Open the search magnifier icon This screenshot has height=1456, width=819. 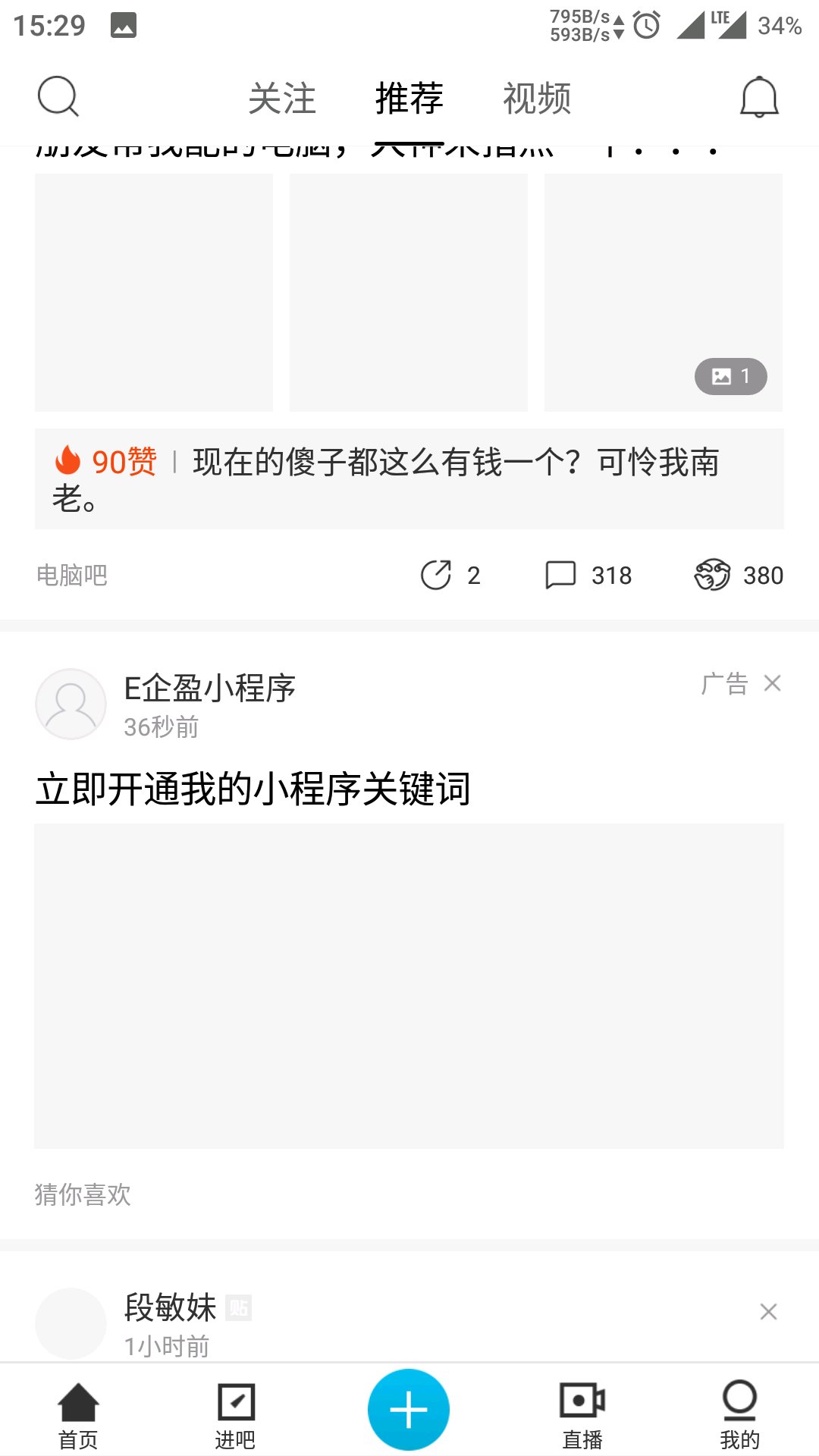pos(58,97)
